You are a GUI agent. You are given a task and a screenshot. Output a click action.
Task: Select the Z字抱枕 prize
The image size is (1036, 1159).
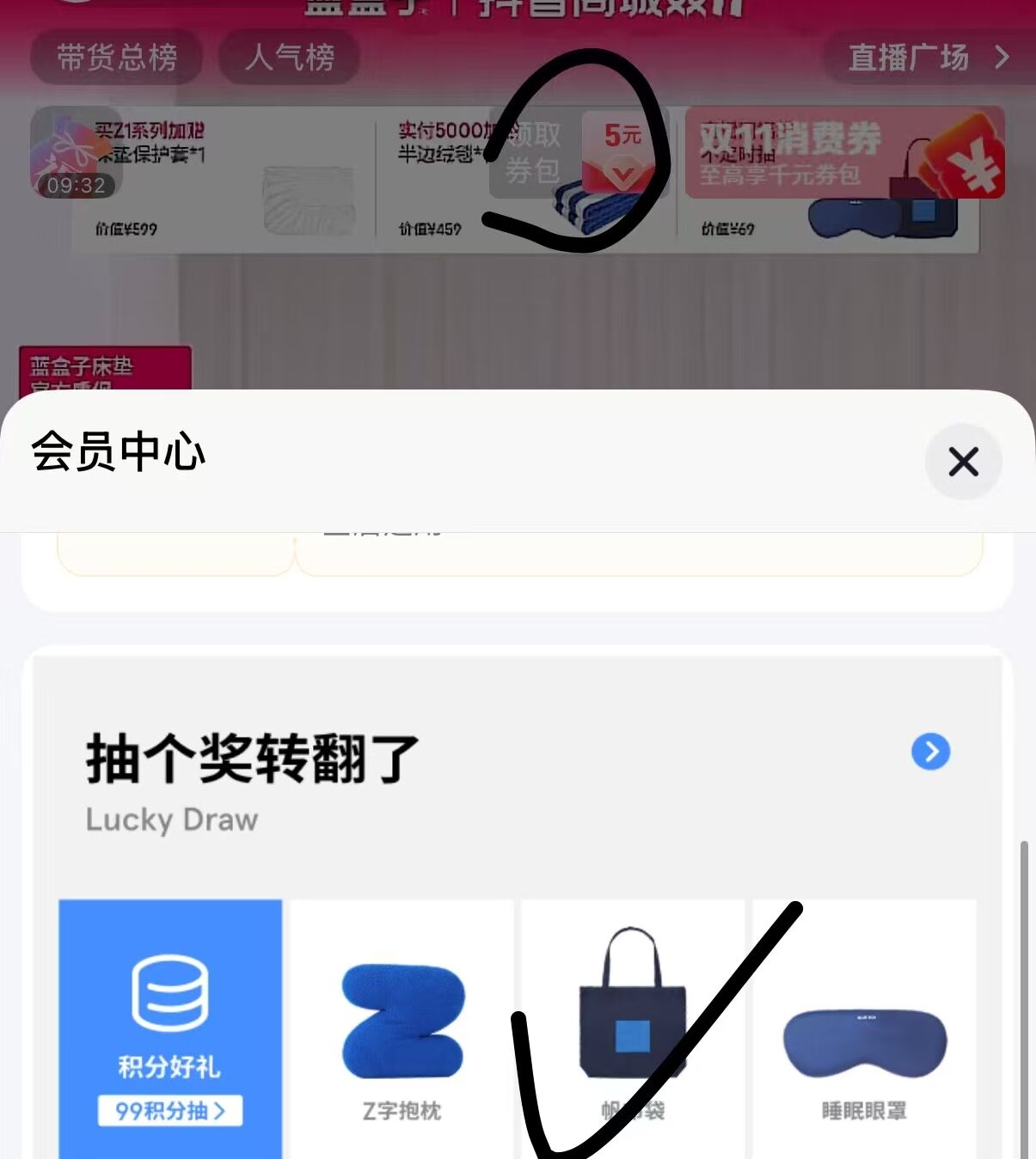pos(402,1028)
